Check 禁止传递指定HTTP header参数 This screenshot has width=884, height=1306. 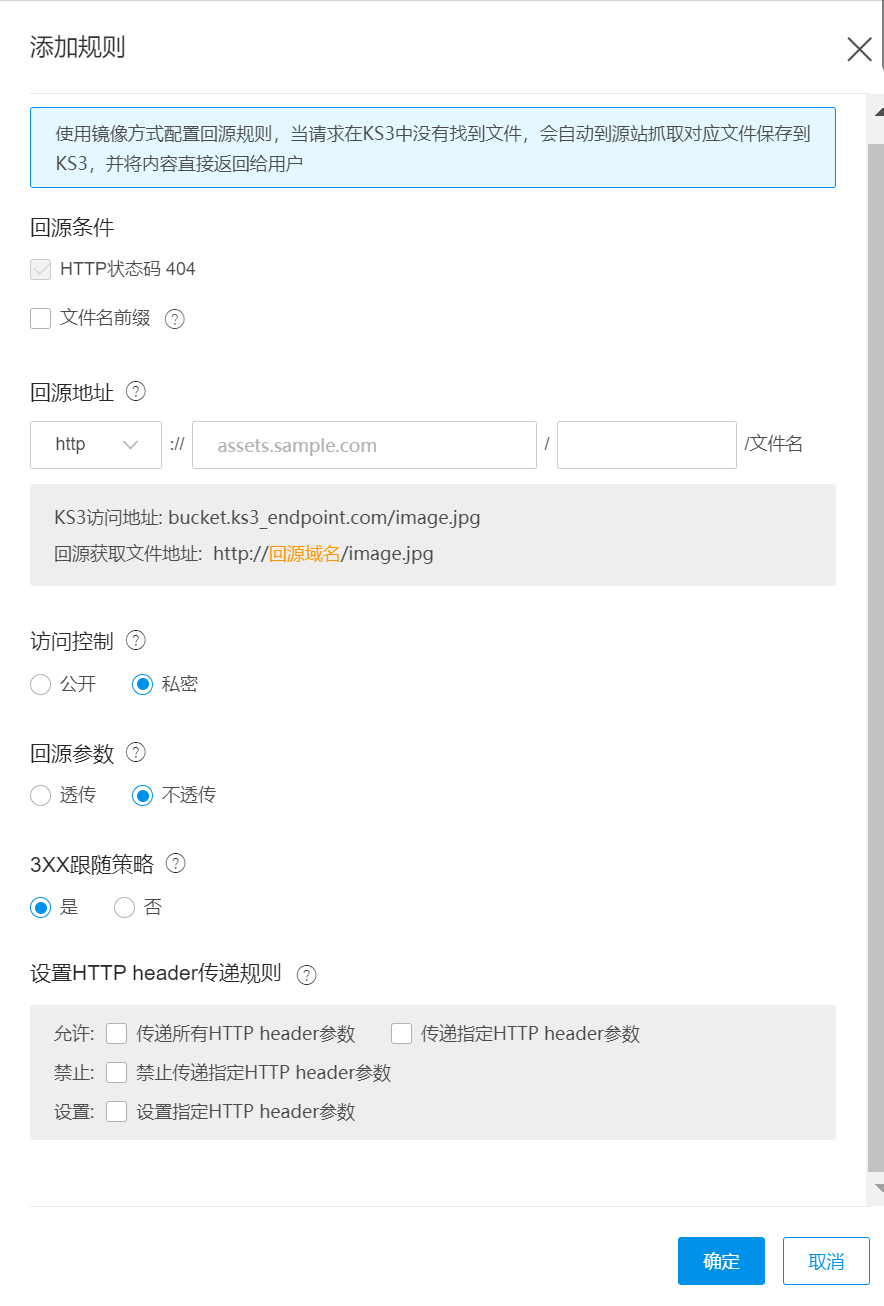117,1073
